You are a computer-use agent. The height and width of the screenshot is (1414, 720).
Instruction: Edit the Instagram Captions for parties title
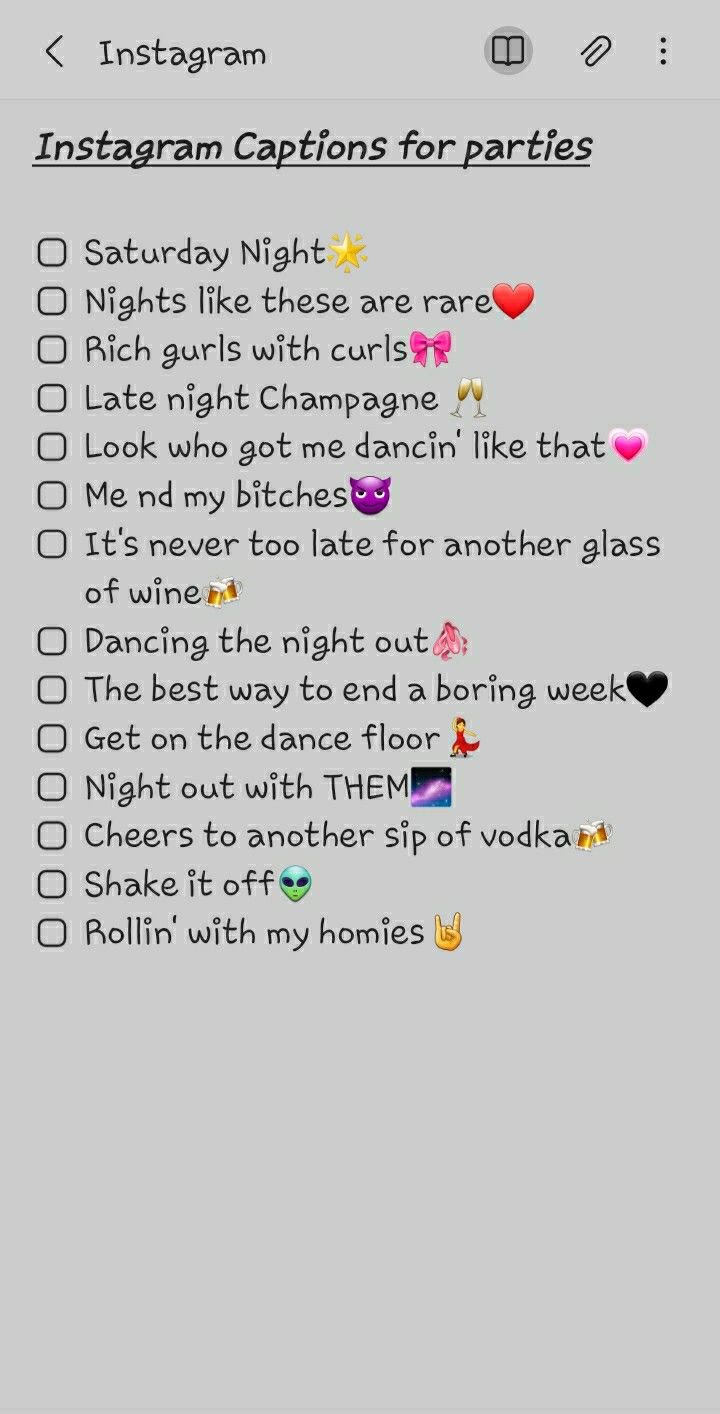coord(313,147)
